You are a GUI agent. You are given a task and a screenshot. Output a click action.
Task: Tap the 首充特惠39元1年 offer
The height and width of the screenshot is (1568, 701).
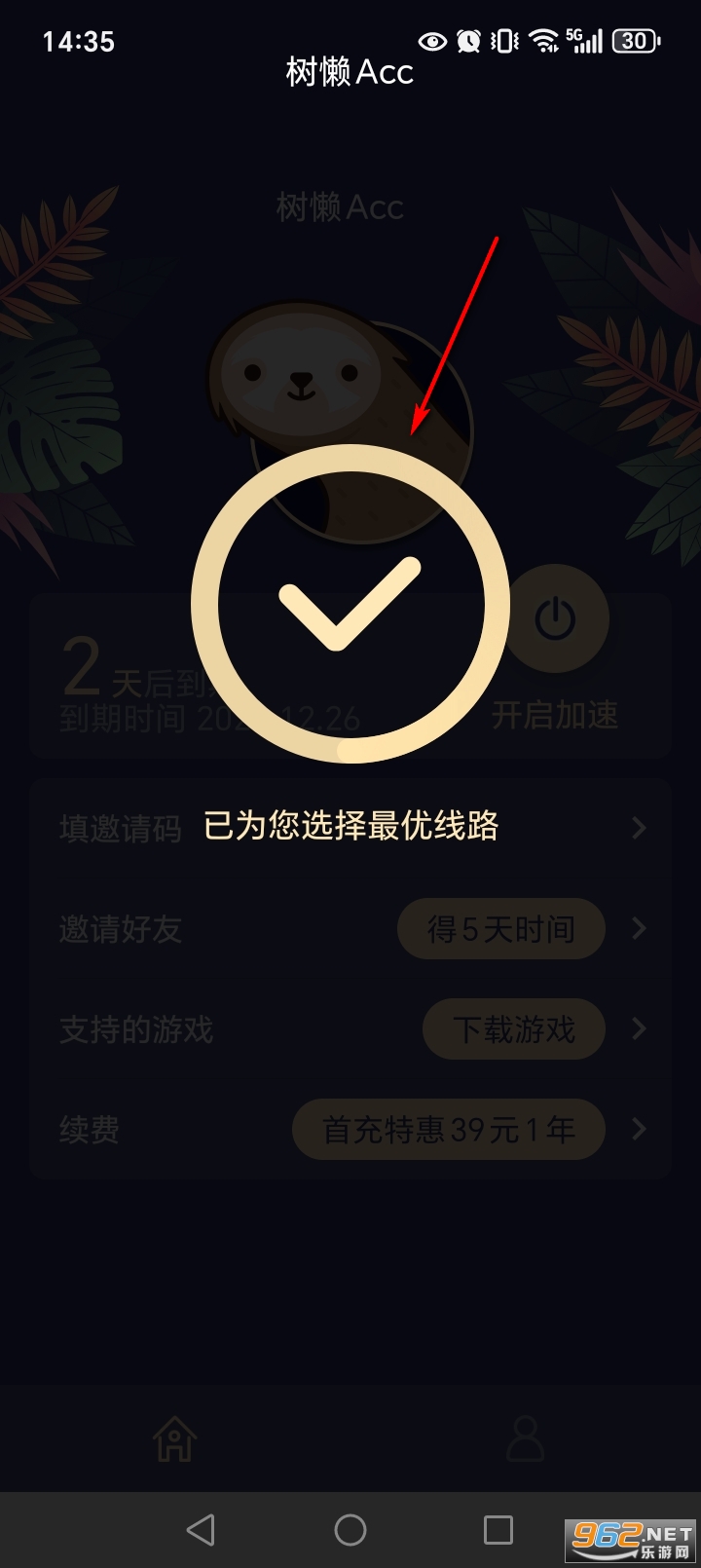(x=449, y=1130)
